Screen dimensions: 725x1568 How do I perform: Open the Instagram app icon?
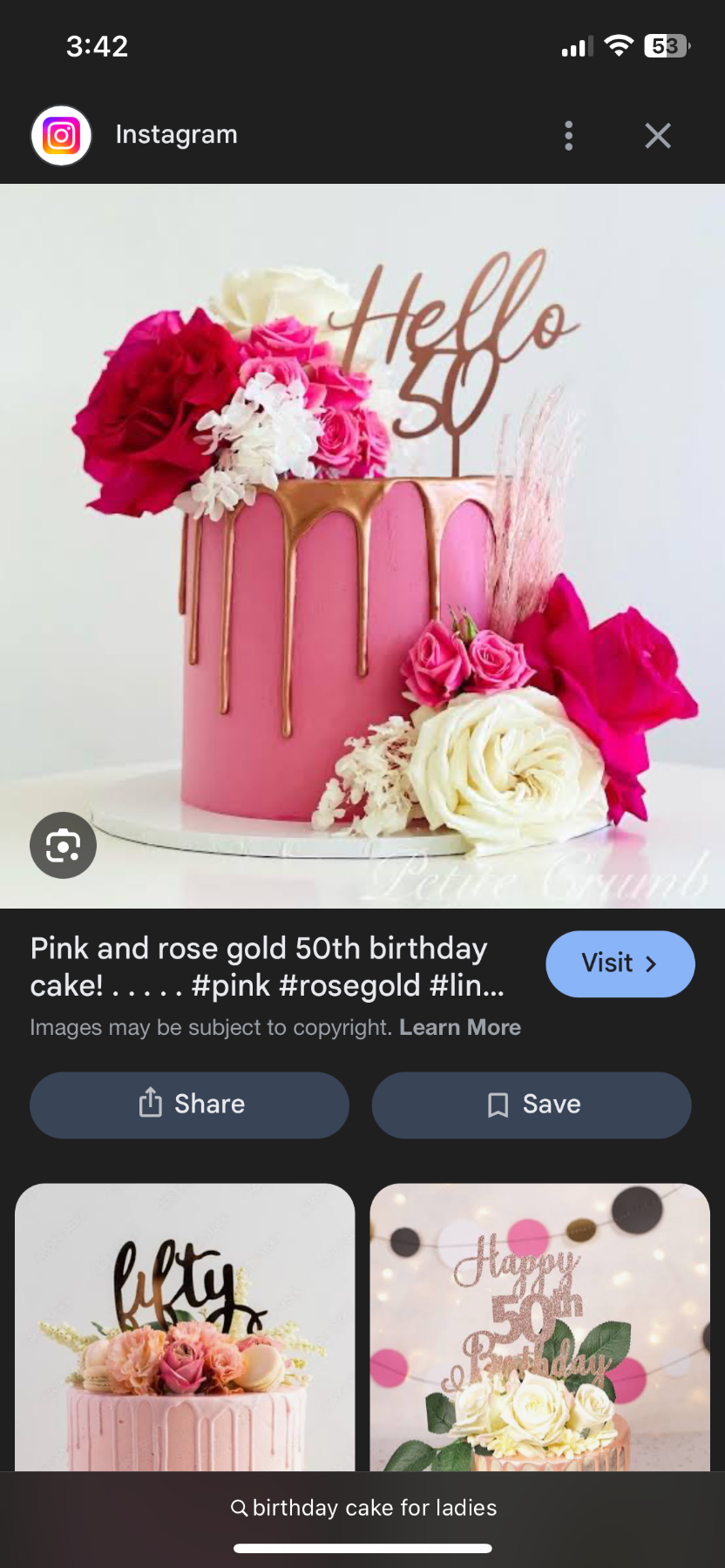61,134
